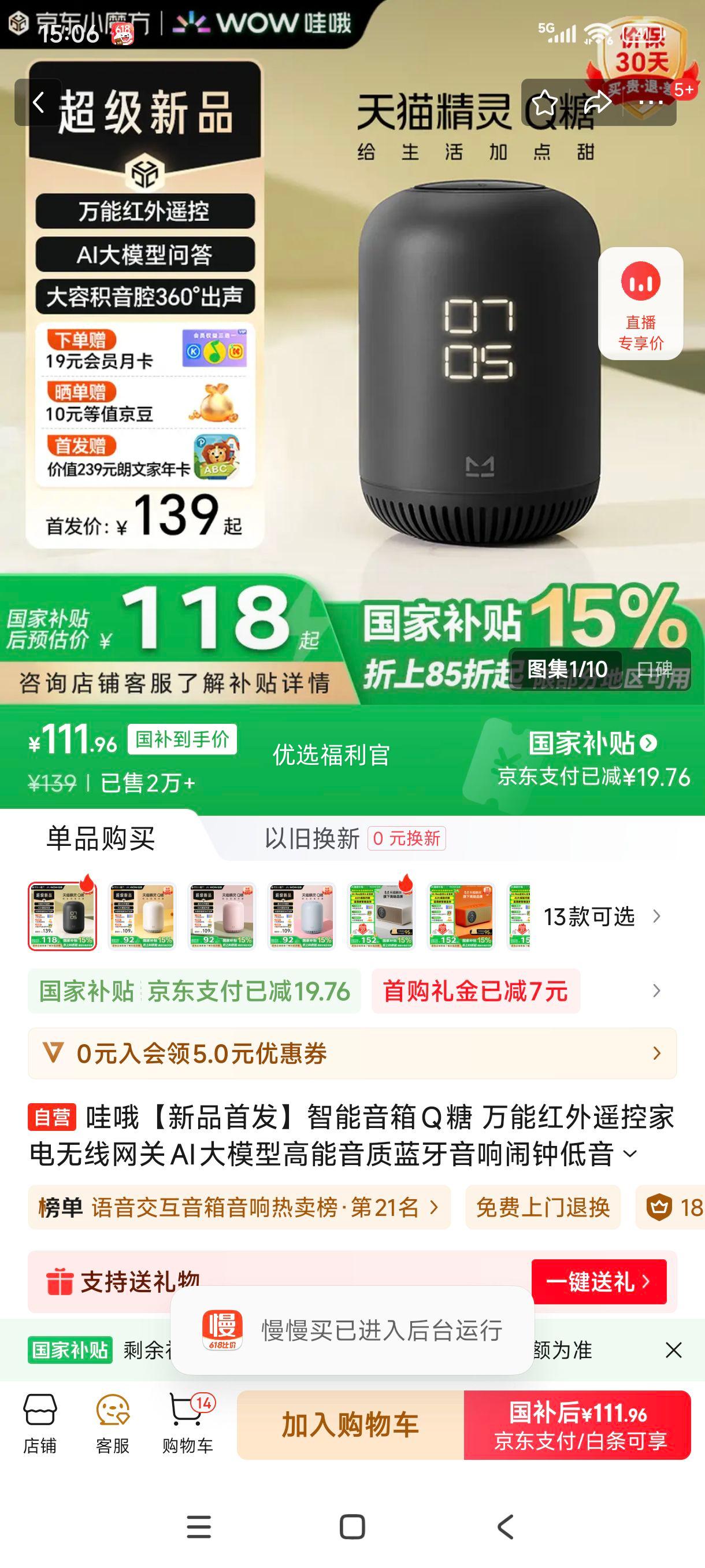
Task: Expand the full product title
Action: [x=630, y=1153]
